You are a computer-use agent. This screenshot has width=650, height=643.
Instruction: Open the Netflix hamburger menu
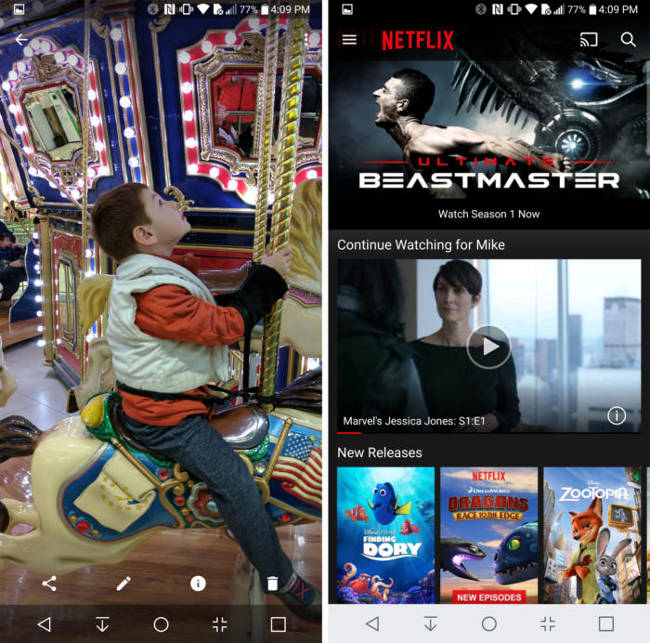(x=349, y=40)
